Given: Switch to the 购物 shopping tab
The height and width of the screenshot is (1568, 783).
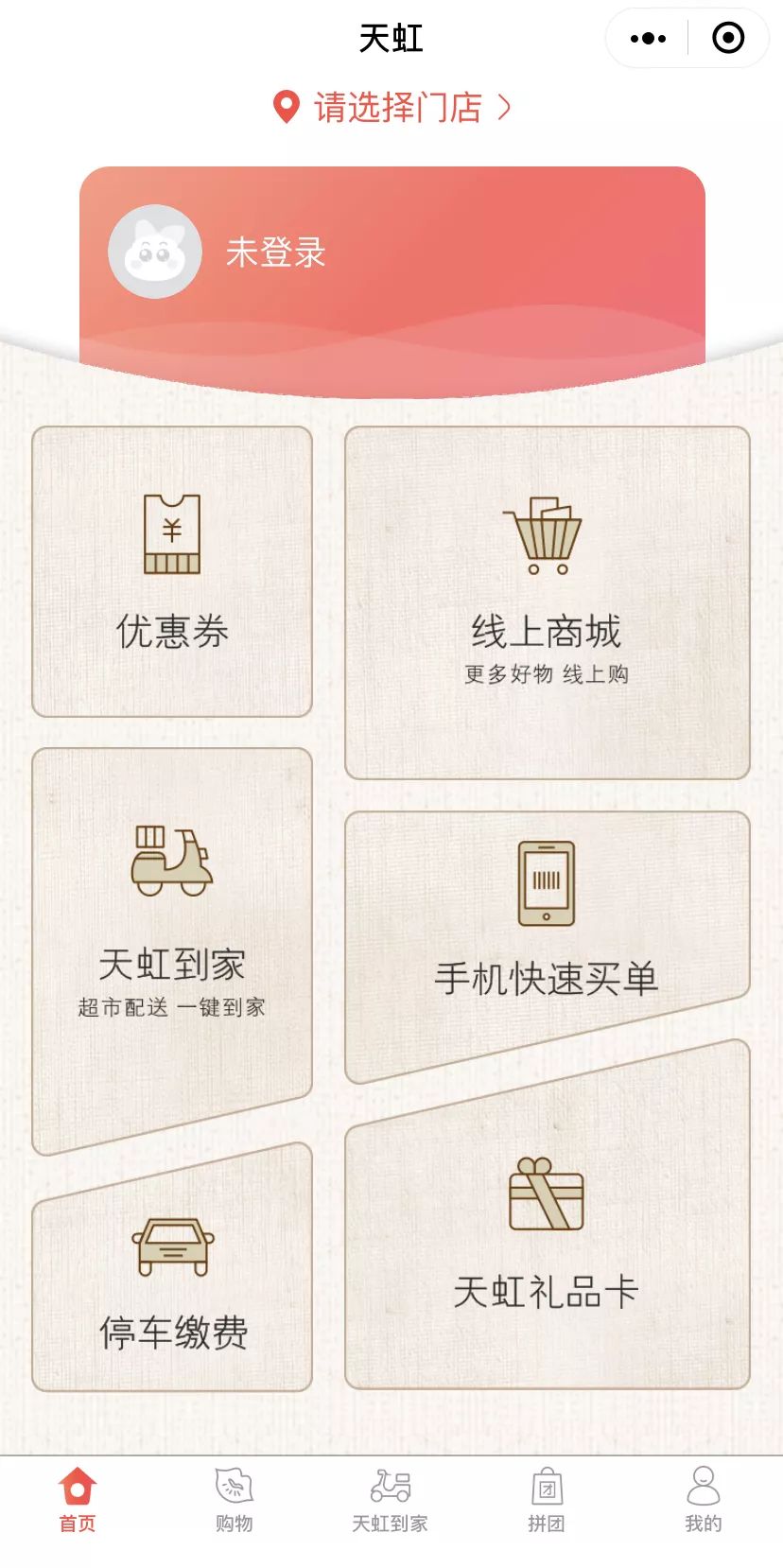Looking at the screenshot, I should [234, 1500].
